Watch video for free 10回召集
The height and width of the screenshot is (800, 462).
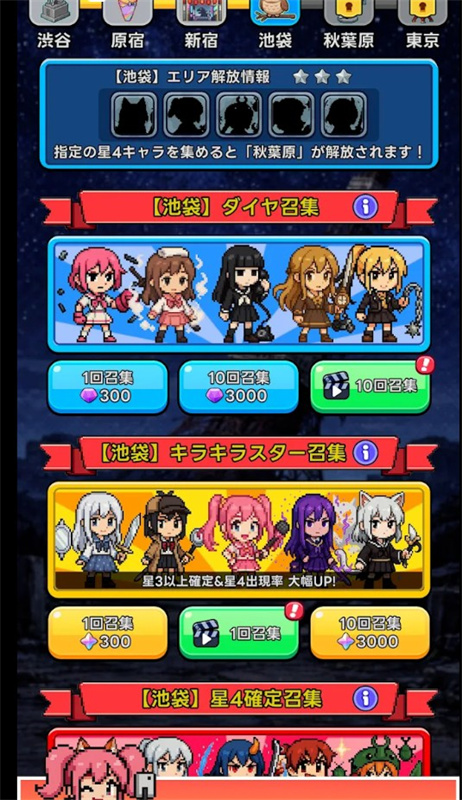click(370, 387)
